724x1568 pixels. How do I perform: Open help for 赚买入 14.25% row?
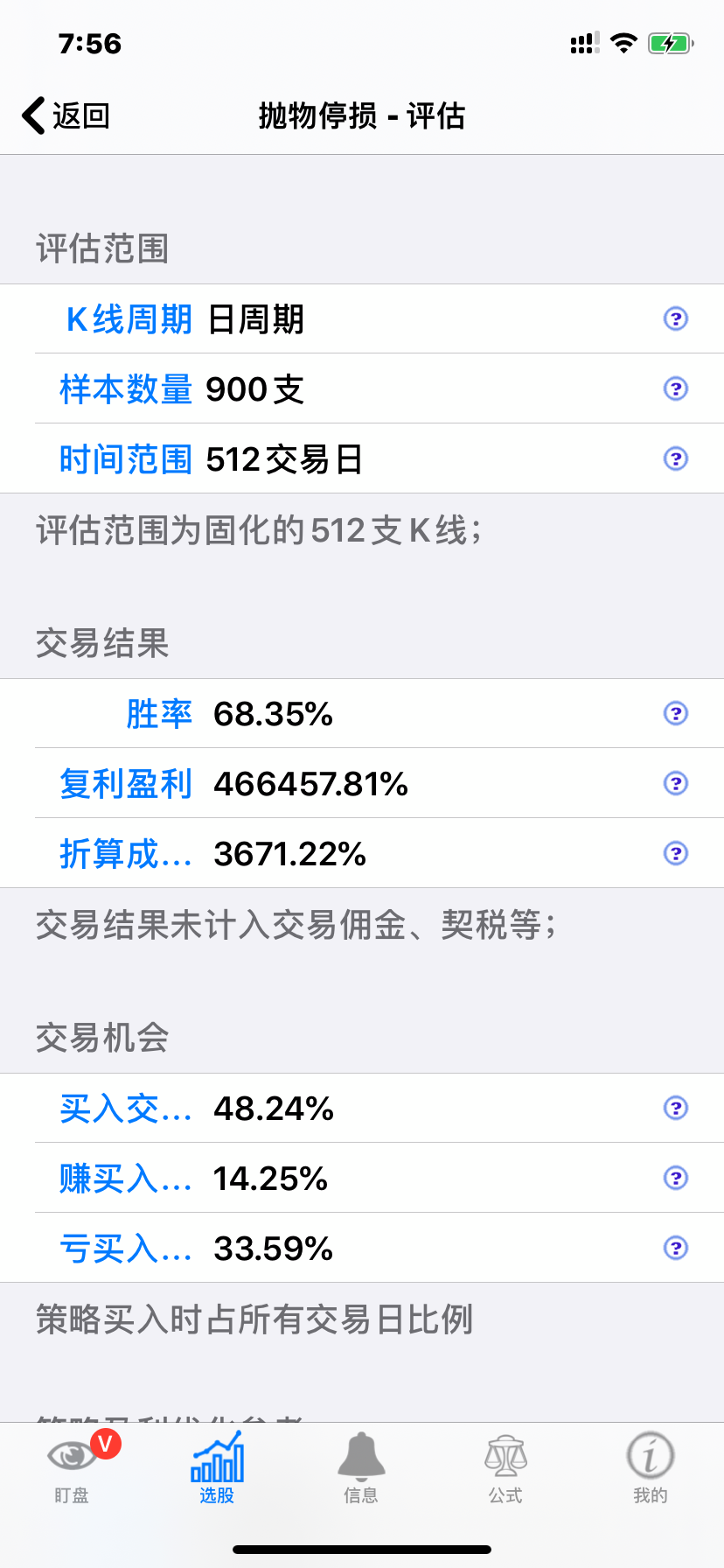[x=676, y=1178]
